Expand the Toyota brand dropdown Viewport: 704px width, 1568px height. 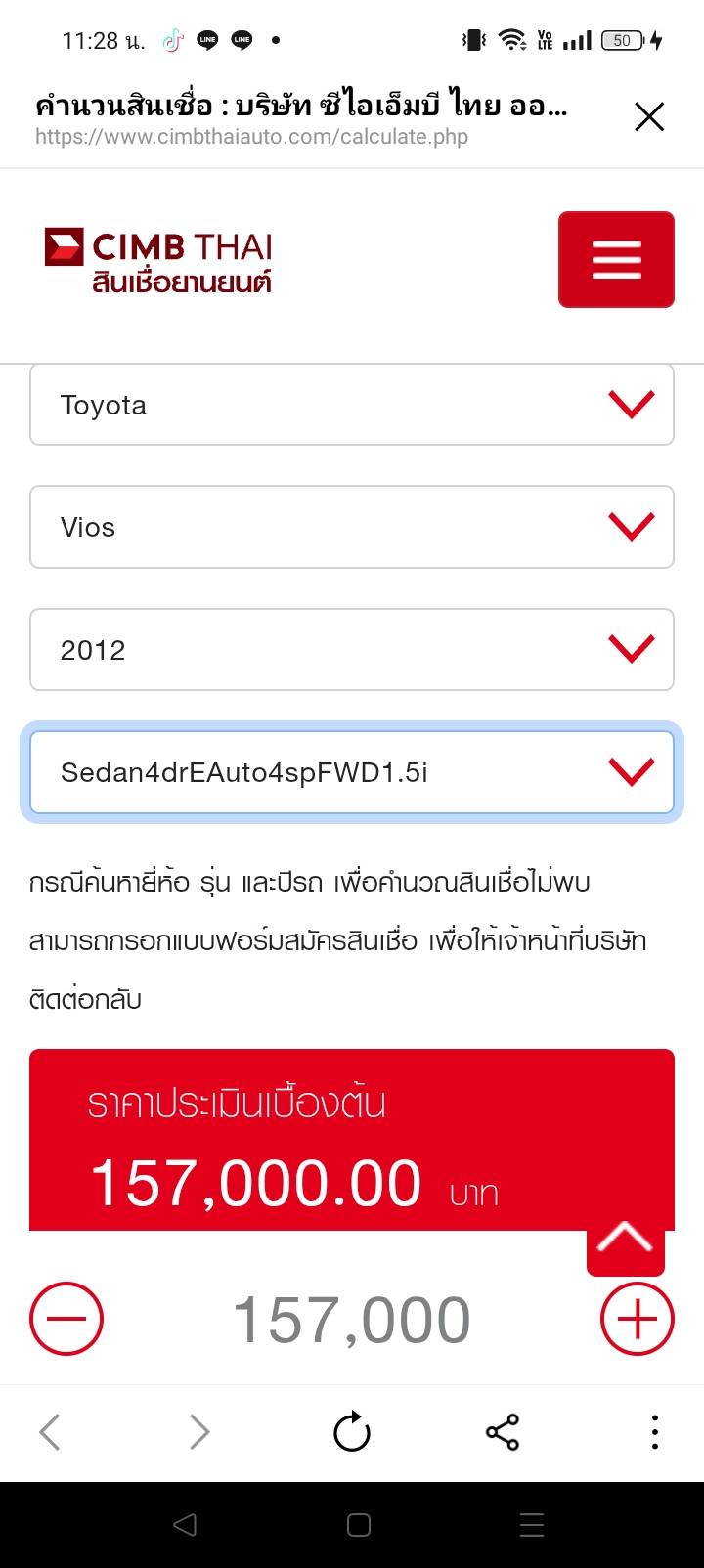pyautogui.click(x=351, y=405)
